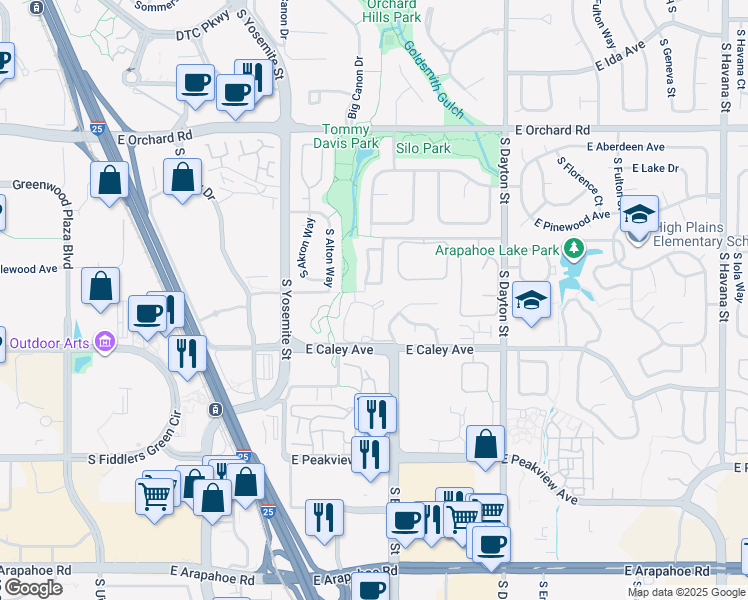The width and height of the screenshot is (748, 600).
Task: Select the Arapahoe Lake Park tree pin
Action: coord(574,249)
